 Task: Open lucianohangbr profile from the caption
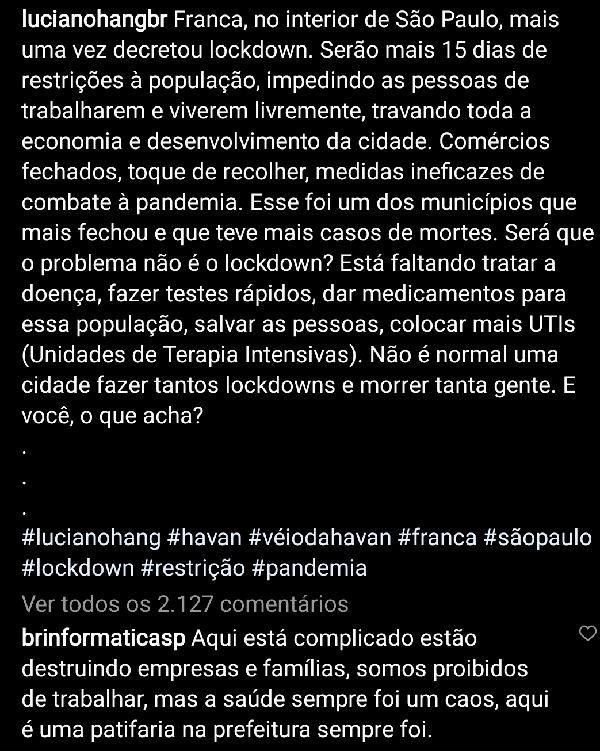click(x=87, y=20)
